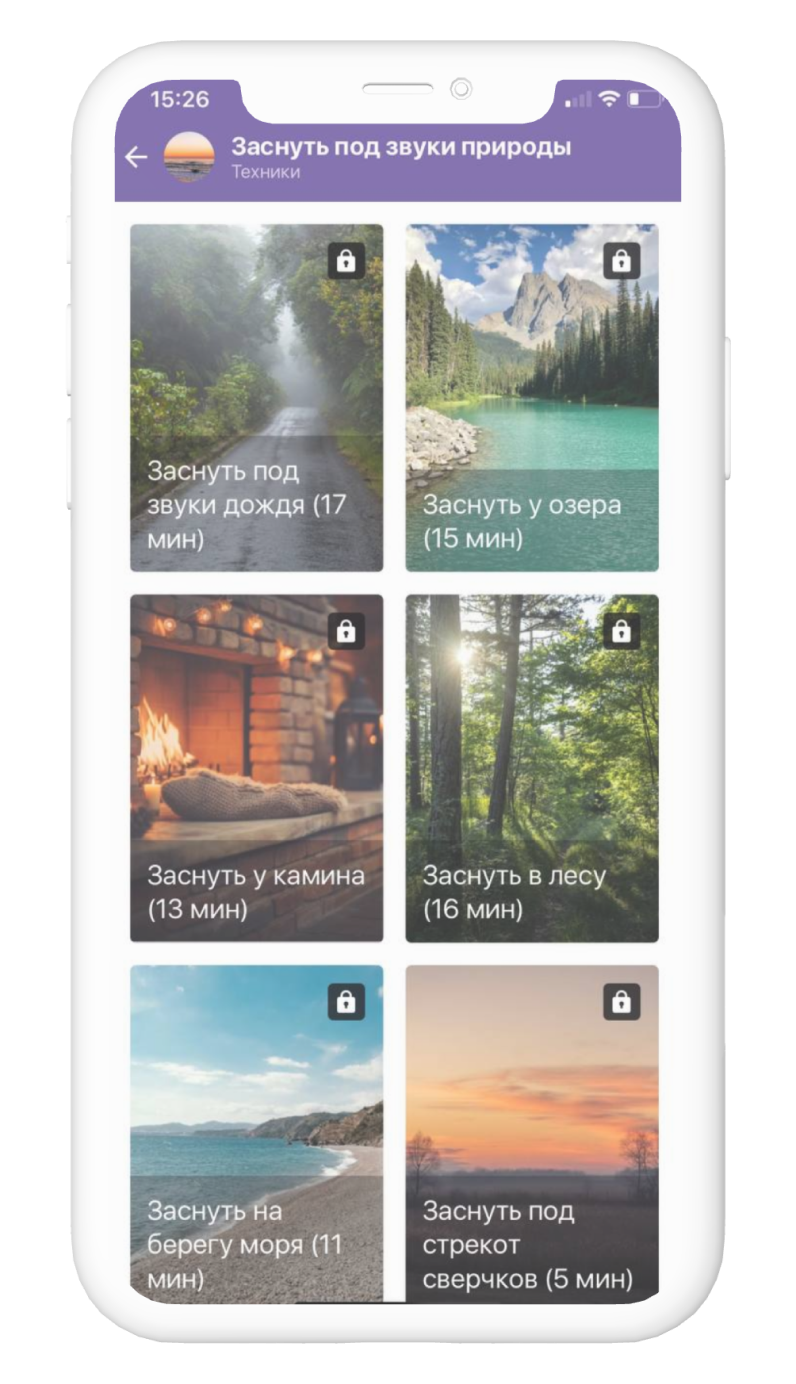Choose the Заснуть в лесу card
Image resolution: width=796 pixels, height=1384 pixels.
[532, 768]
